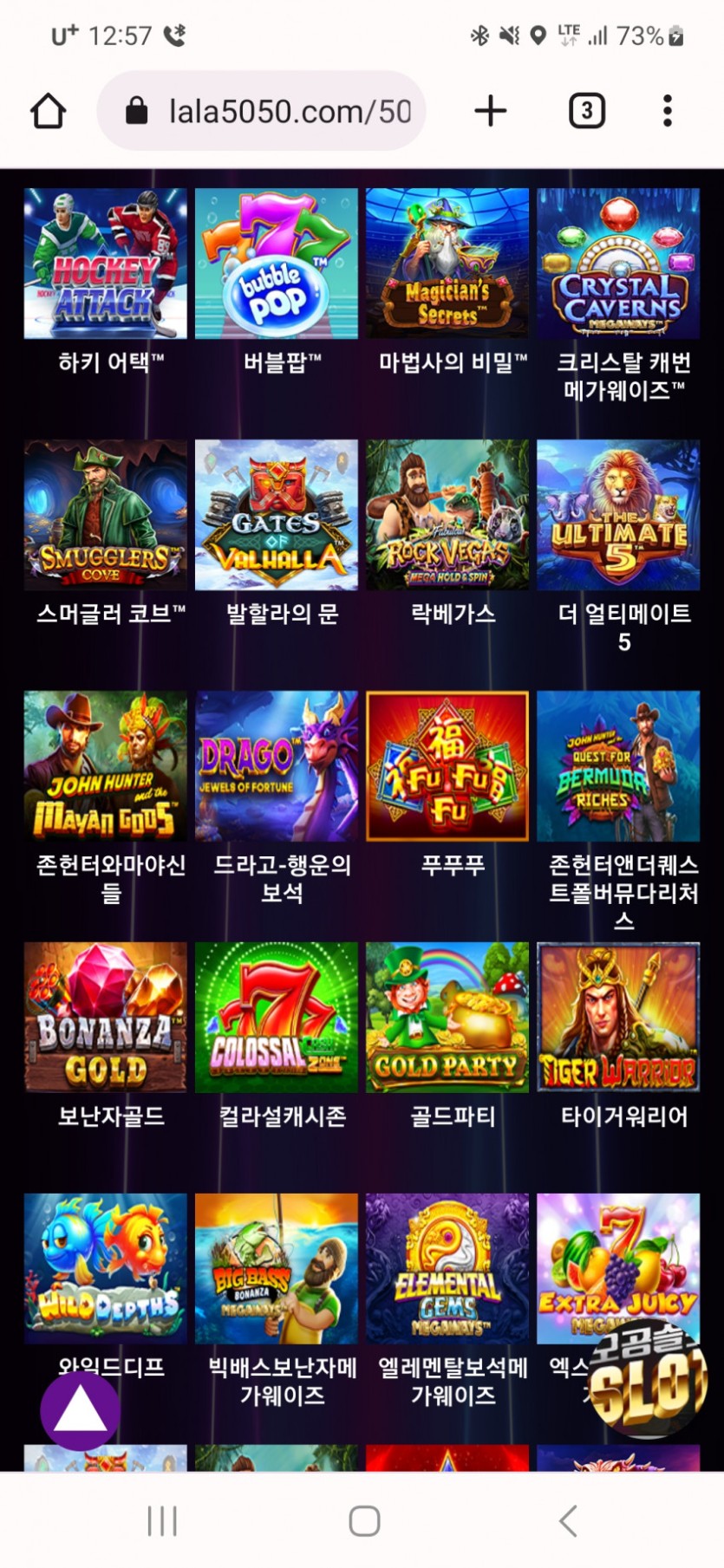
Task: Open the Rock Vegas game tile
Action: click(x=447, y=515)
